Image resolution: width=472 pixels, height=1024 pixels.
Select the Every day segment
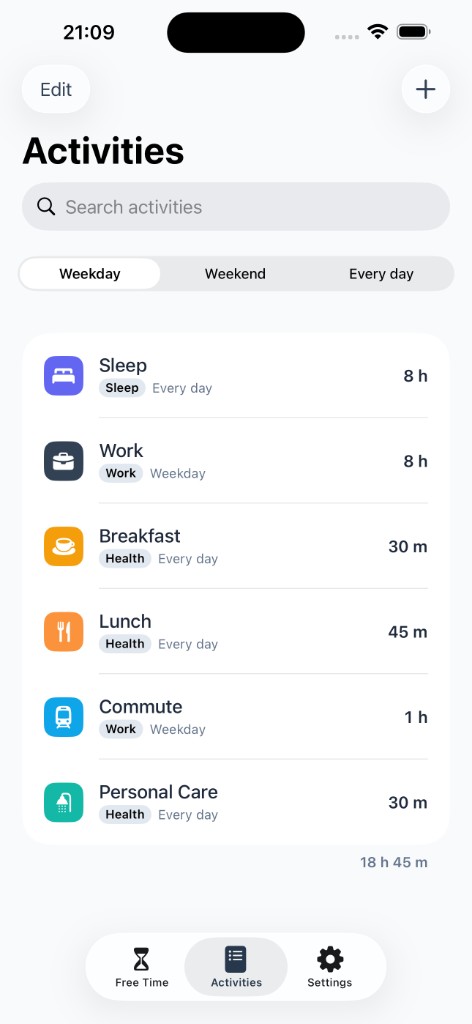[x=381, y=274]
